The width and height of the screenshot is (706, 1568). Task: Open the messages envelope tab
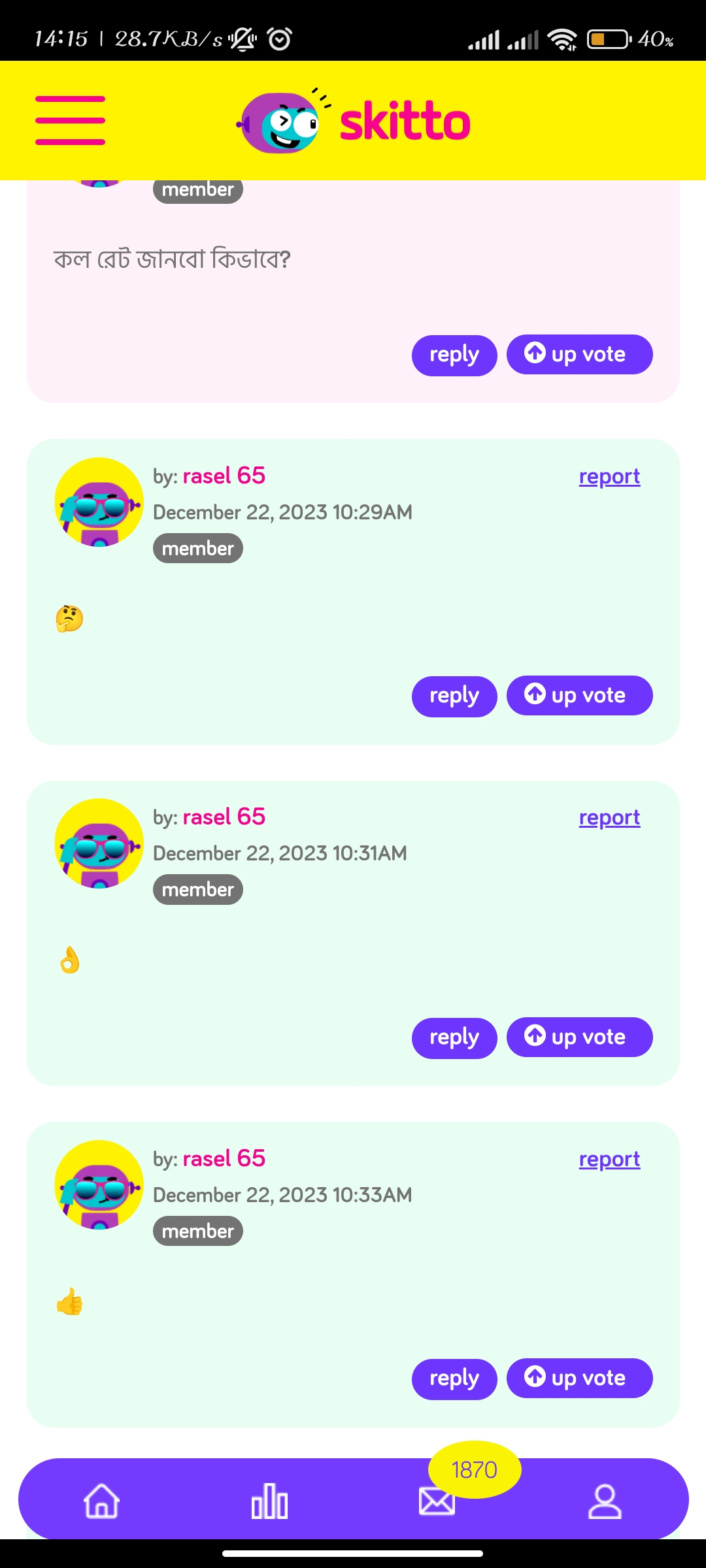coord(437,1501)
